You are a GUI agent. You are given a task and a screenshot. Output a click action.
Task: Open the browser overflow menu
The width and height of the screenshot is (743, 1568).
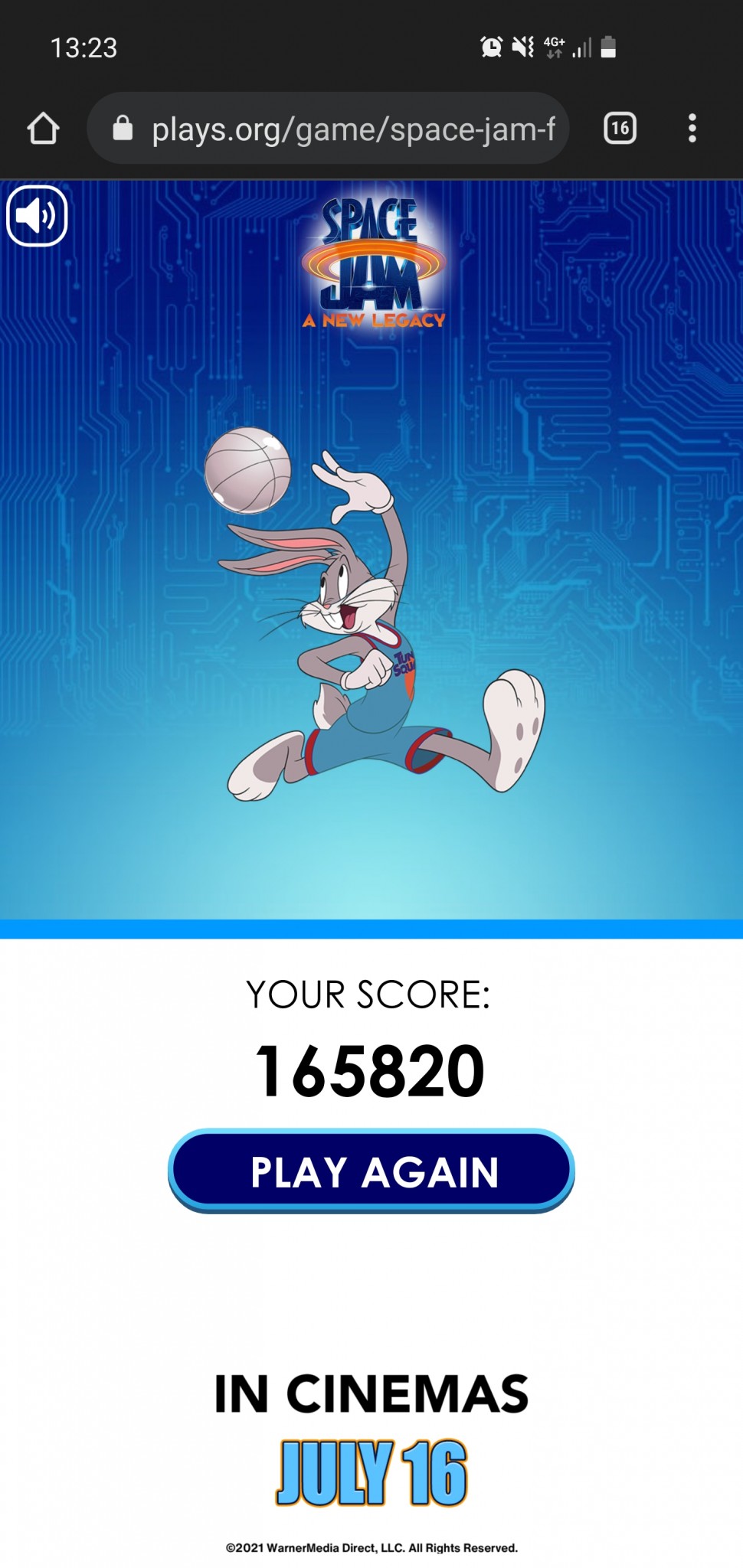click(692, 129)
